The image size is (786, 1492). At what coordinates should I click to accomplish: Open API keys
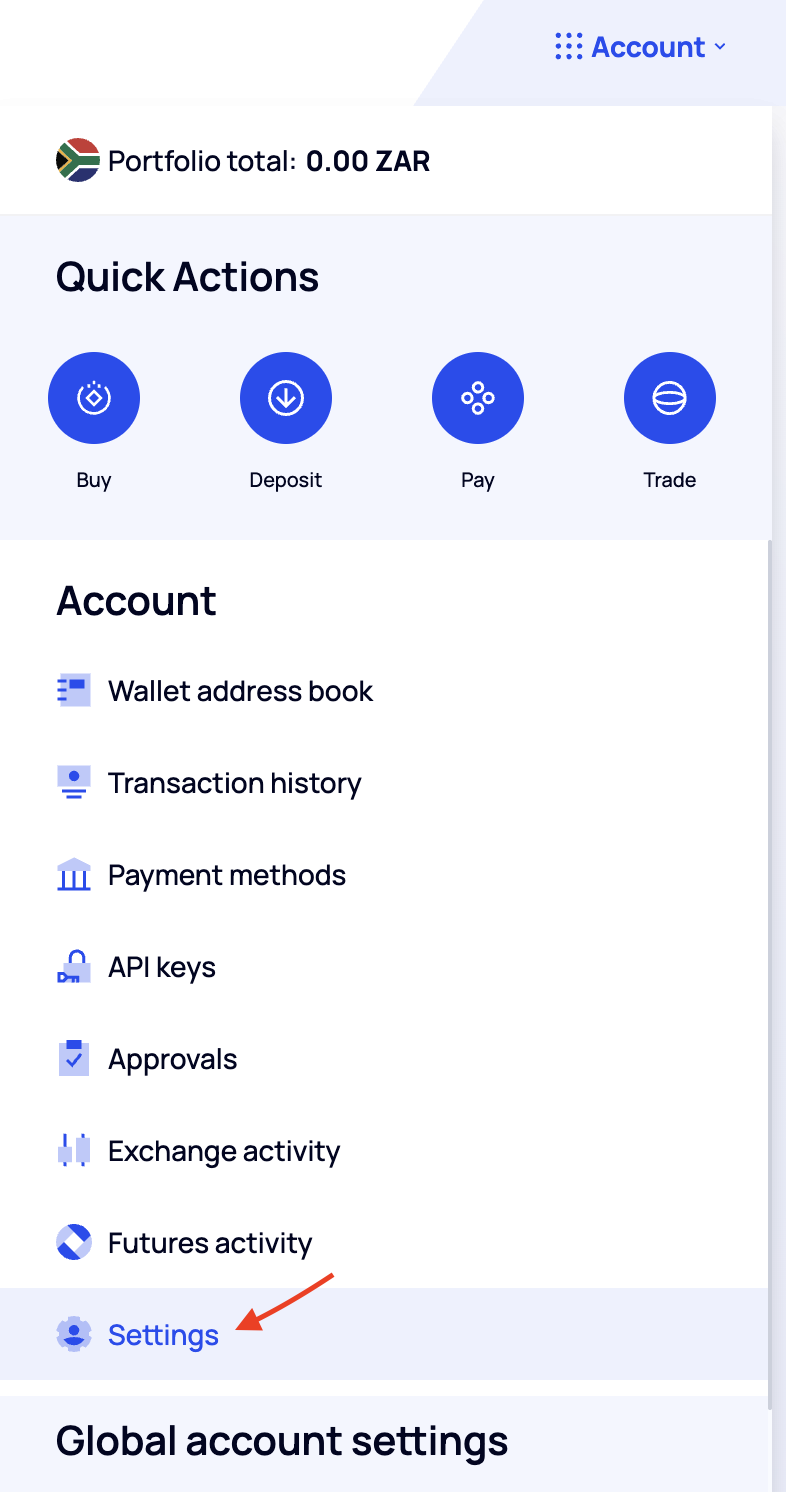click(x=161, y=967)
